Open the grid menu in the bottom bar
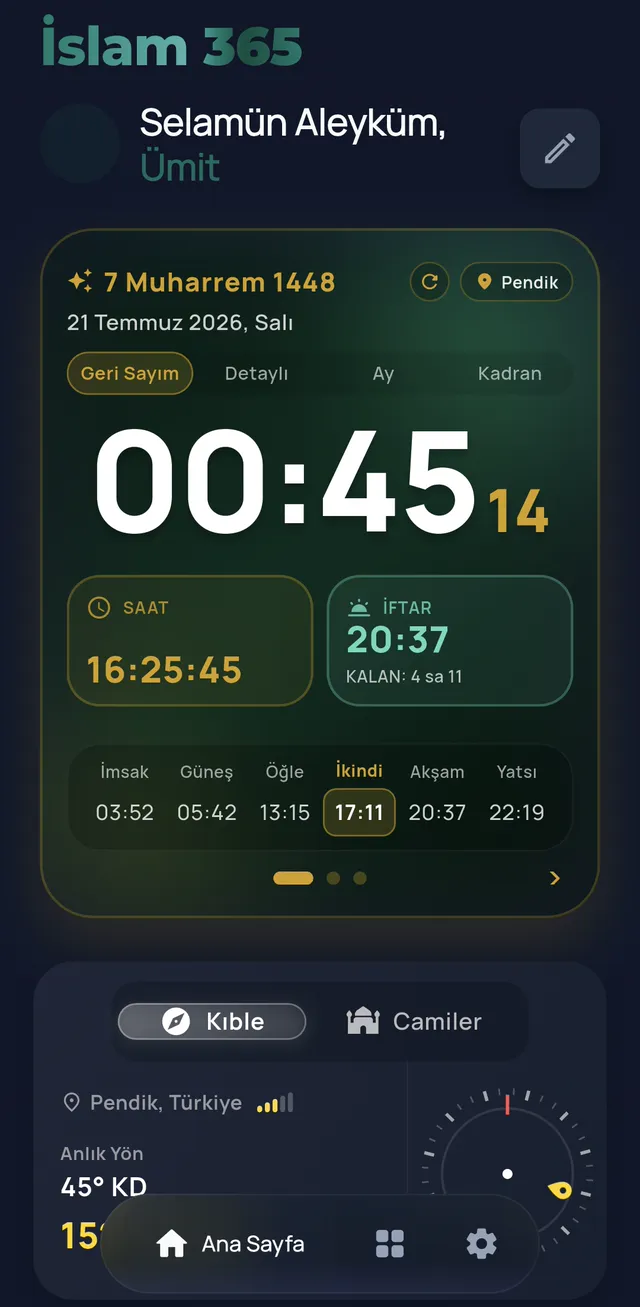This screenshot has height=1307, width=640. [x=389, y=1244]
